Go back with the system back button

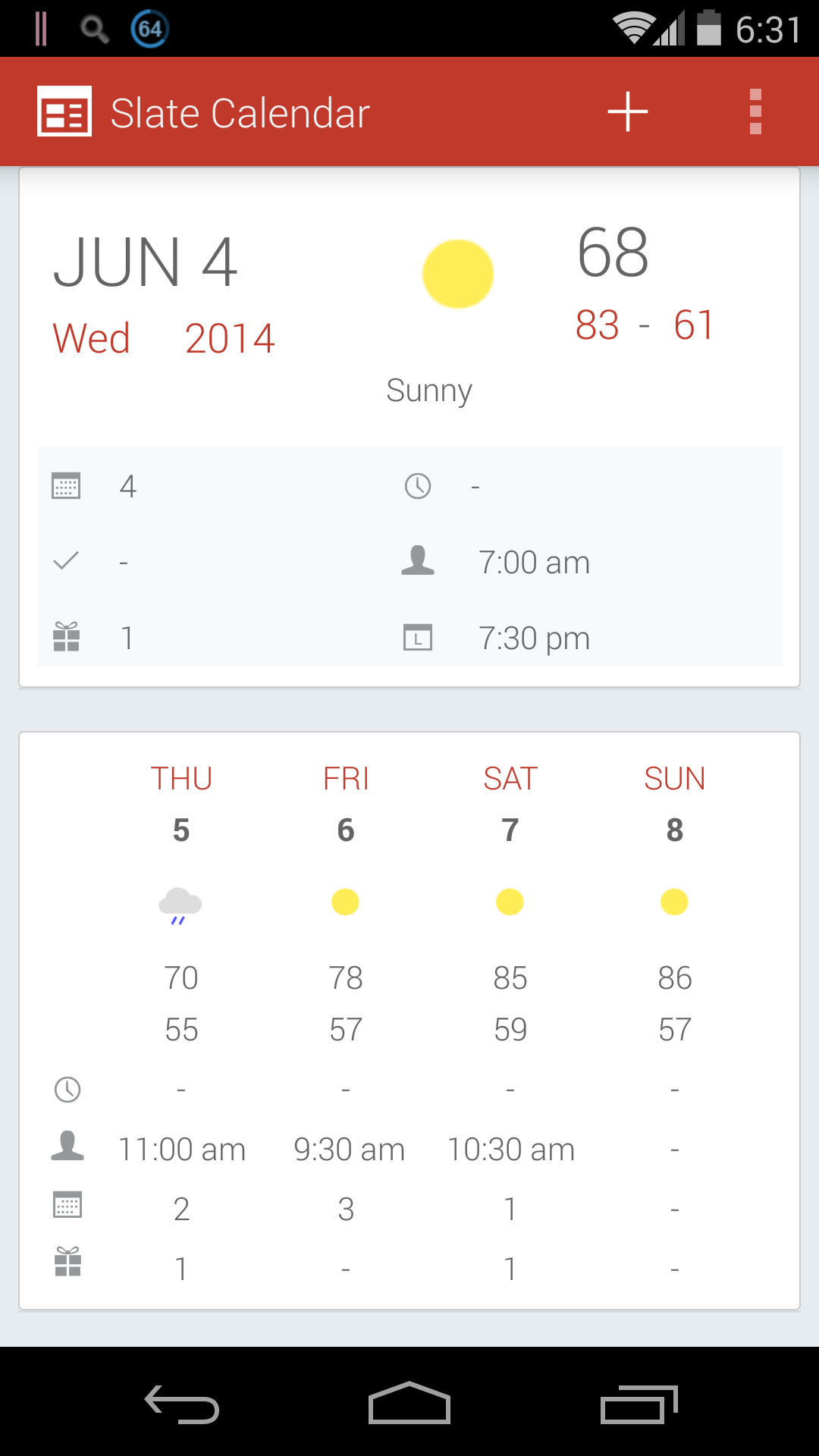click(x=182, y=1403)
